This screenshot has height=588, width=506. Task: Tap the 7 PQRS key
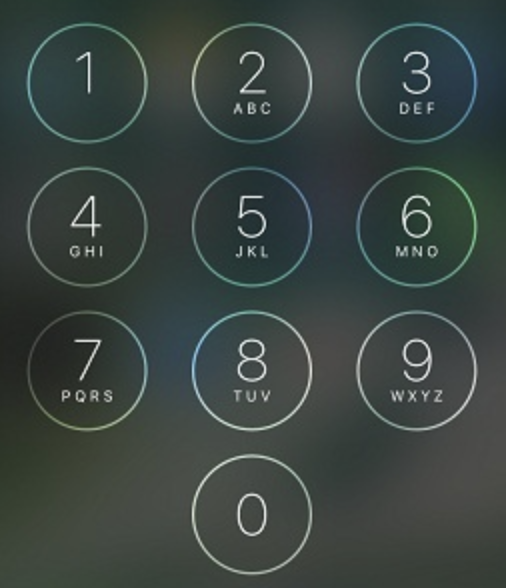[87, 370]
